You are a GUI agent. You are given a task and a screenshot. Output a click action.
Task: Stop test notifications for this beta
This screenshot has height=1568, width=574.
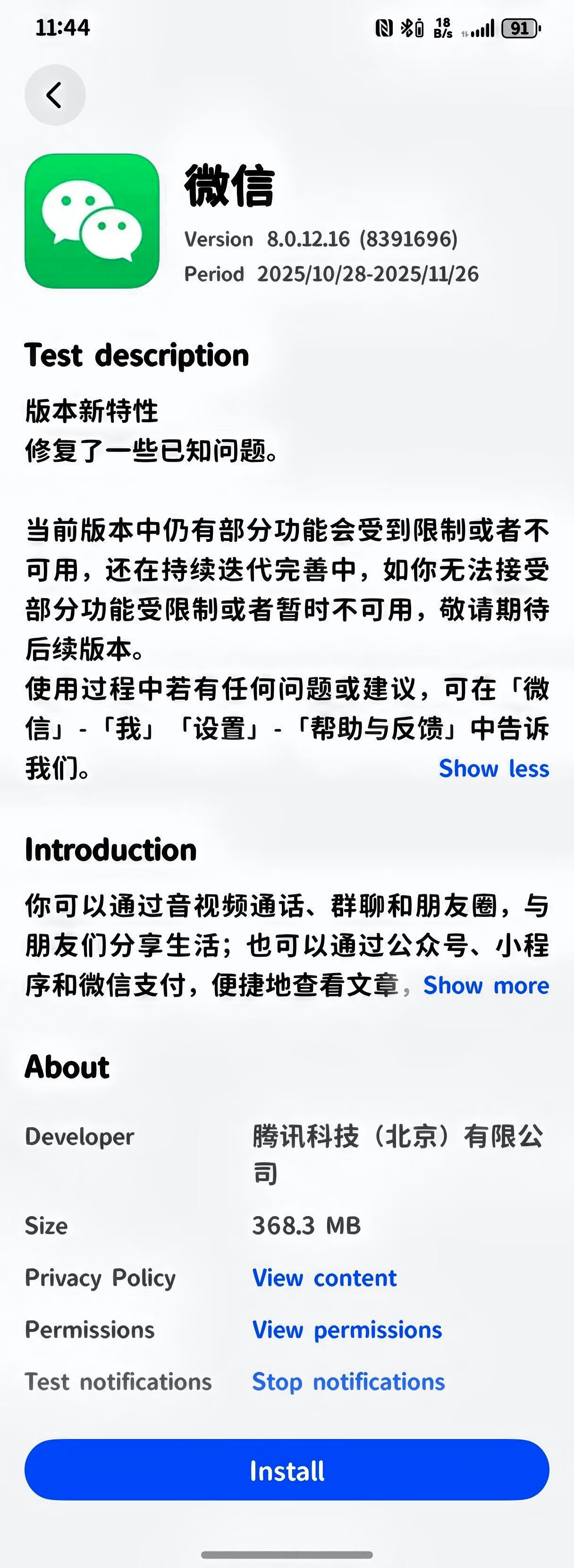(x=348, y=1382)
